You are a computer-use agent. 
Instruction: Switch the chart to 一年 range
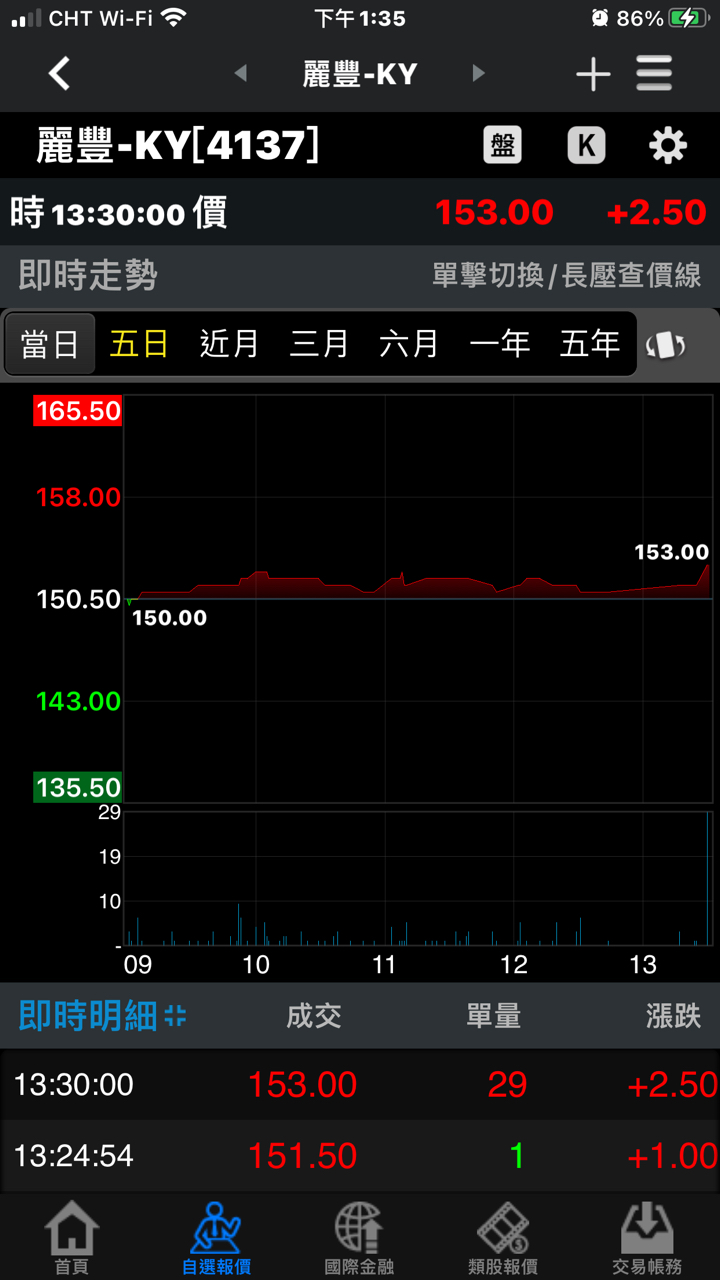500,343
